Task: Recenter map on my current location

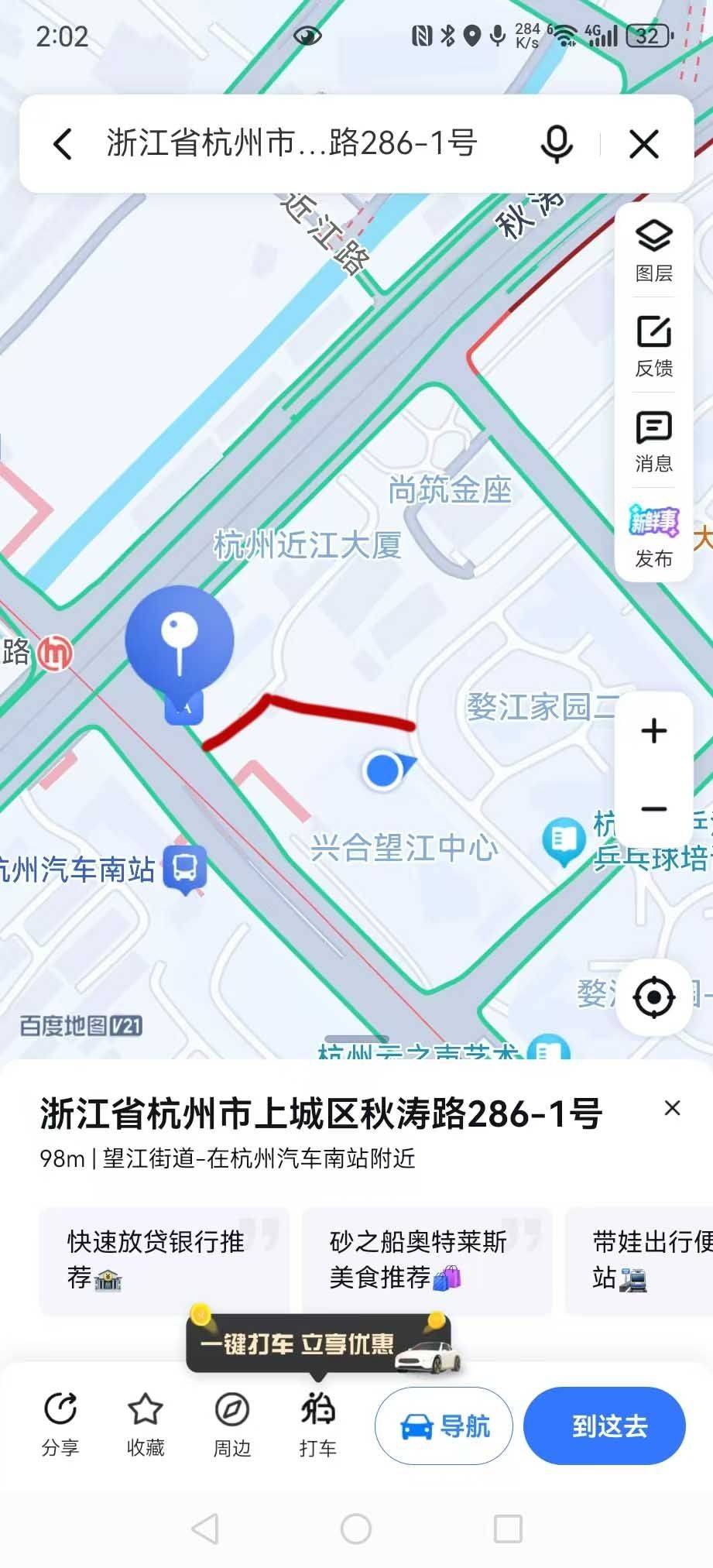Action: 654,997
